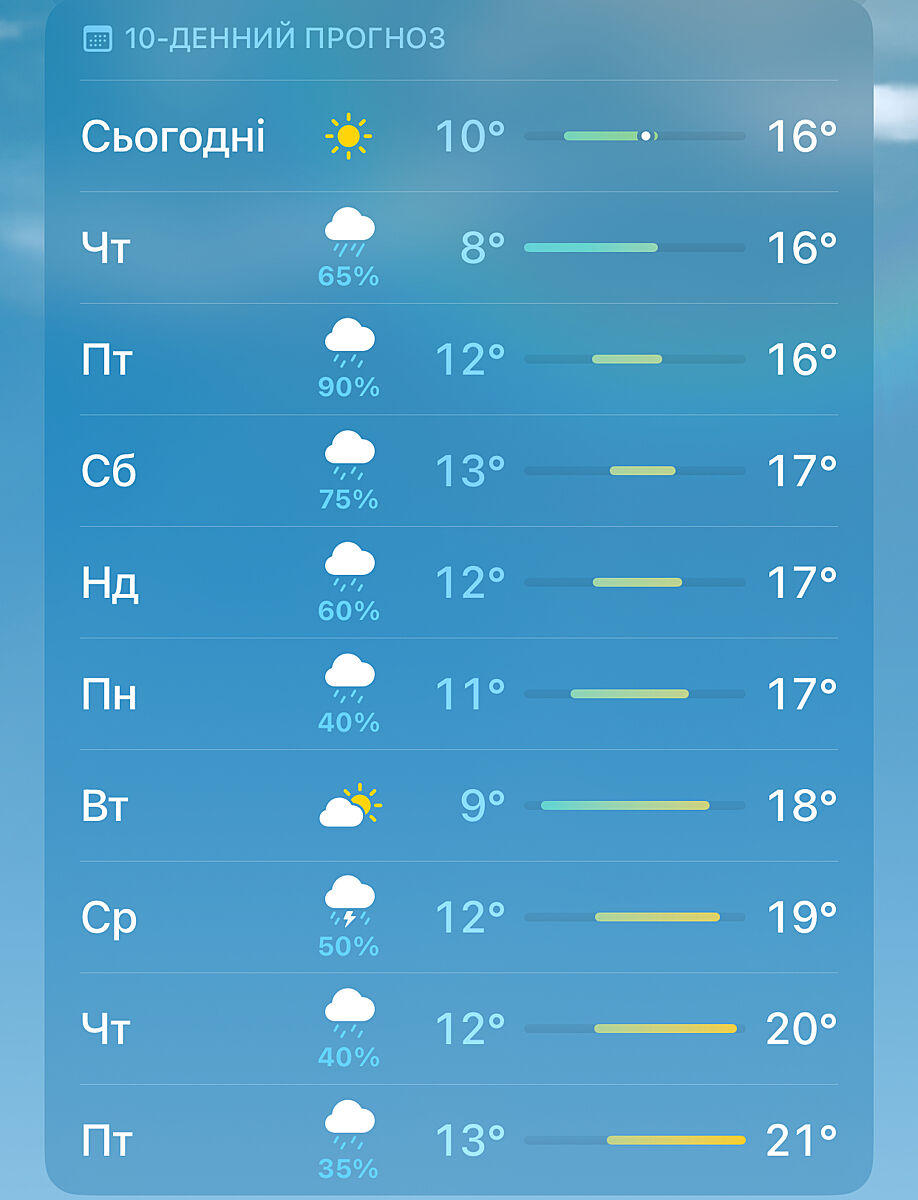
Task: Select the Пт row with 90% rain
Action: tap(458, 359)
